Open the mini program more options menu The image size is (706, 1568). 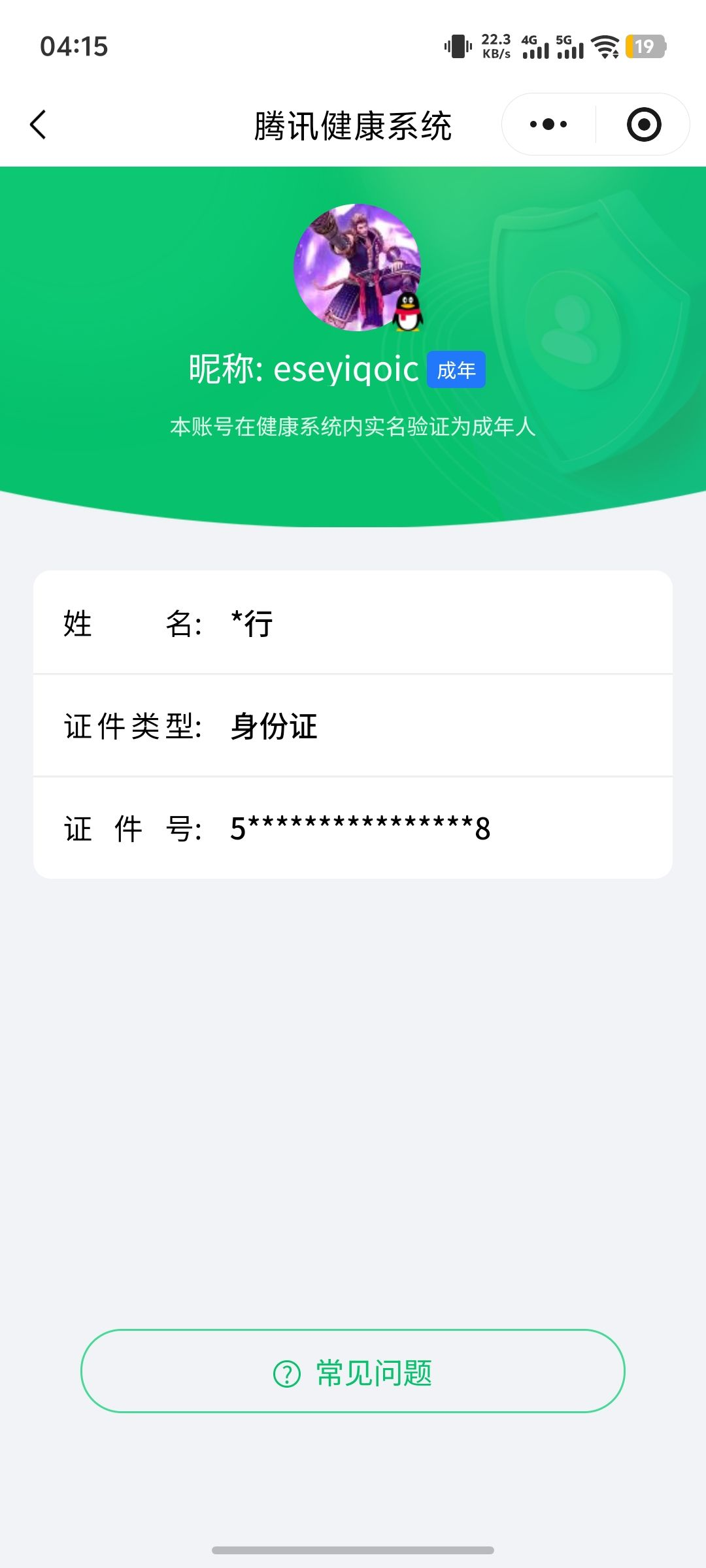click(x=548, y=124)
